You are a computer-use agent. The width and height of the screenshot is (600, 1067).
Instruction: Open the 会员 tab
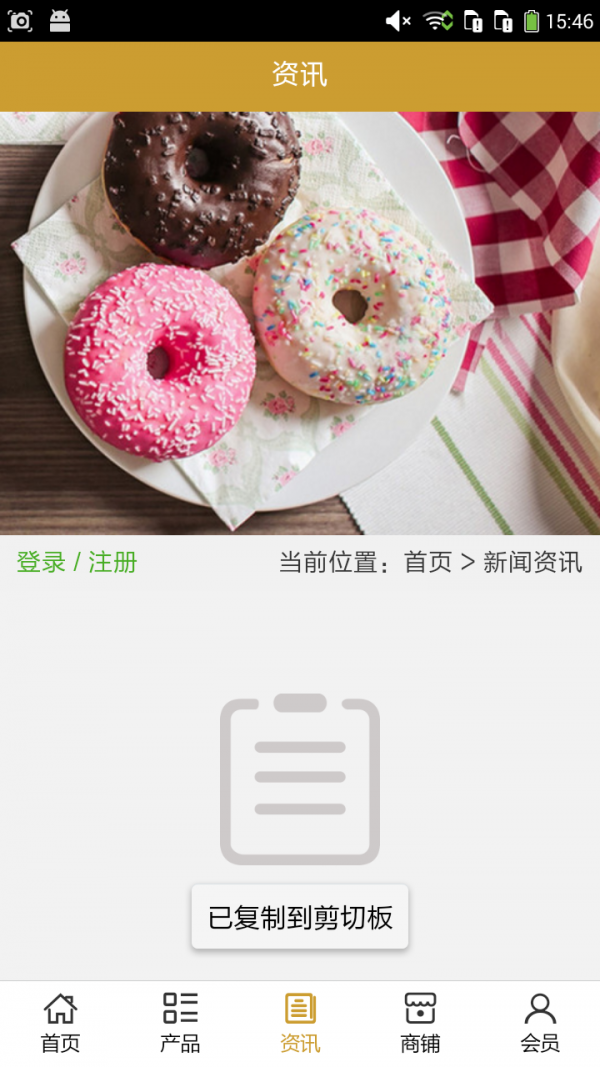pyautogui.click(x=540, y=1023)
